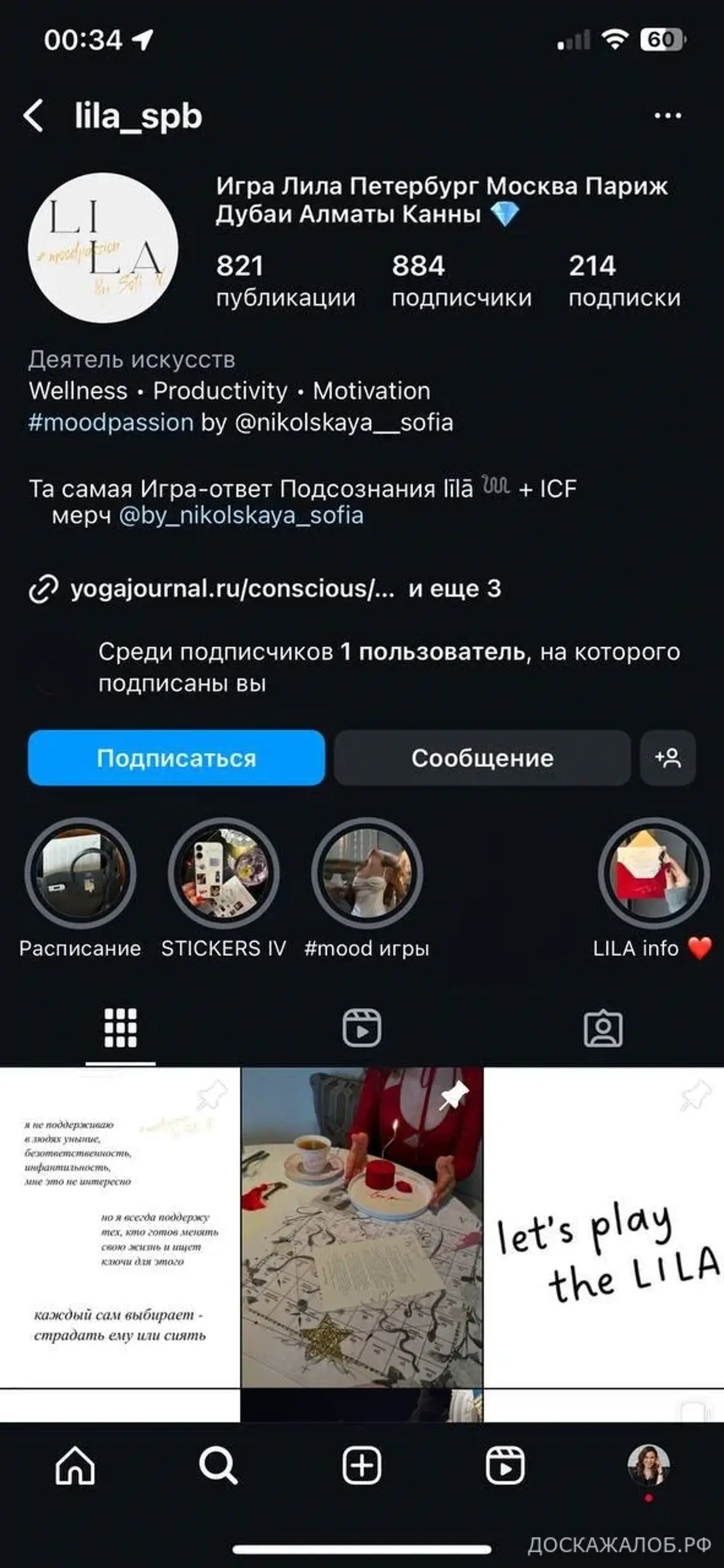Screen dimensions: 724x1568
Task: Open Search in the bottom navigation
Action: [218, 1466]
